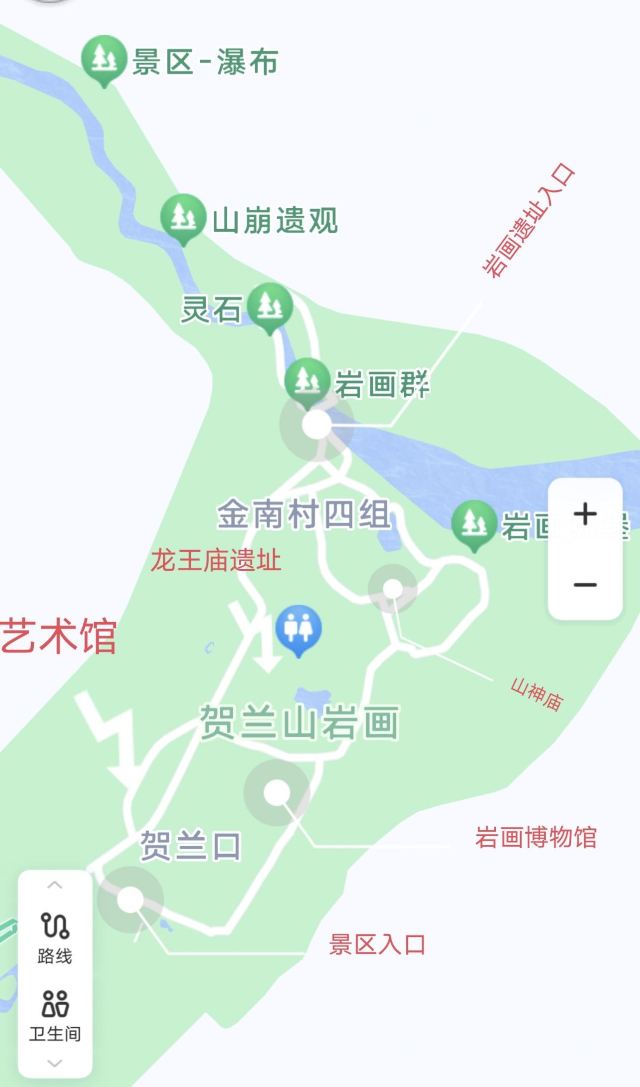The width and height of the screenshot is (640, 1087).
Task: Zoom in with the plus button
Action: click(585, 514)
